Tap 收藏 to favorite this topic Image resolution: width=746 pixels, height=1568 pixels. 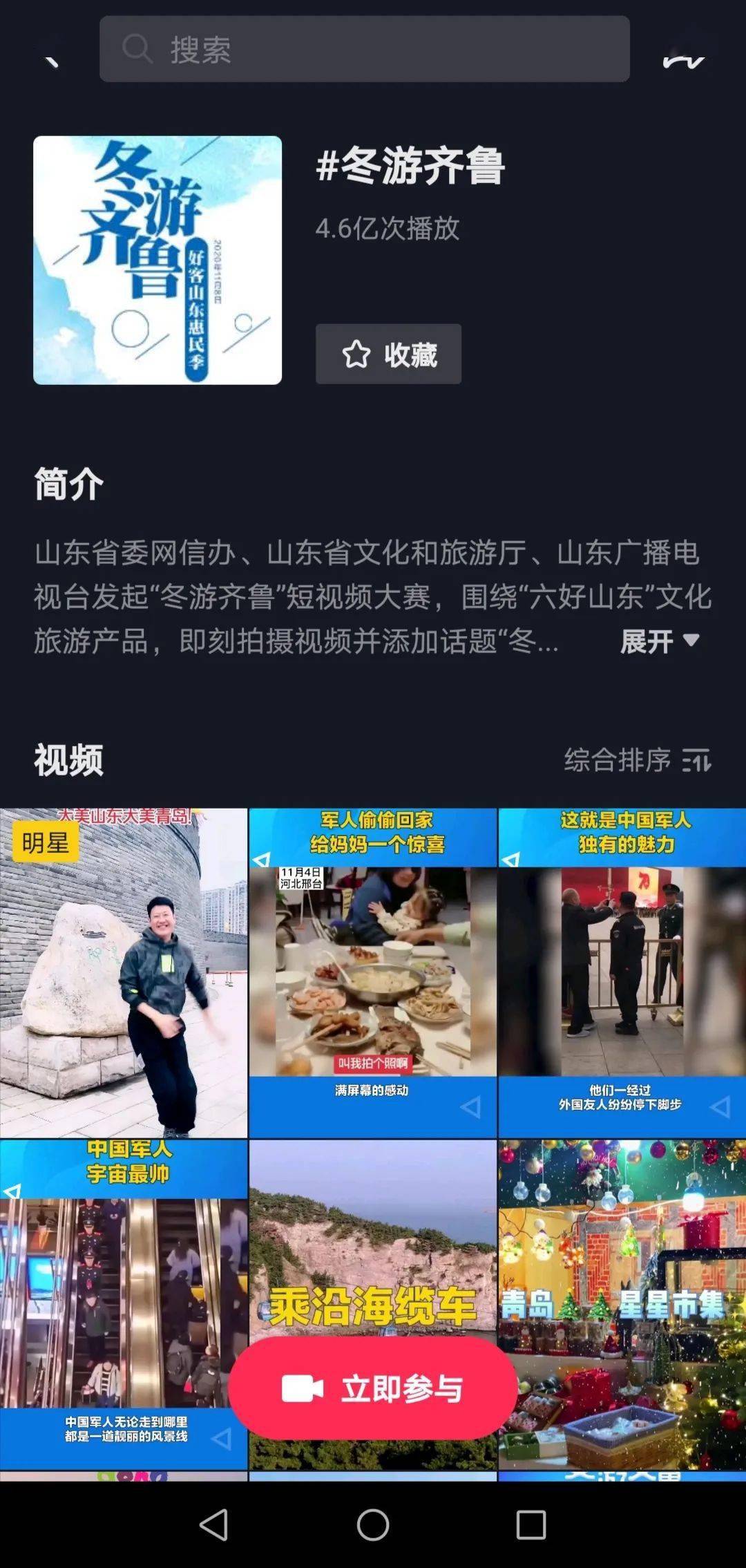(x=388, y=354)
